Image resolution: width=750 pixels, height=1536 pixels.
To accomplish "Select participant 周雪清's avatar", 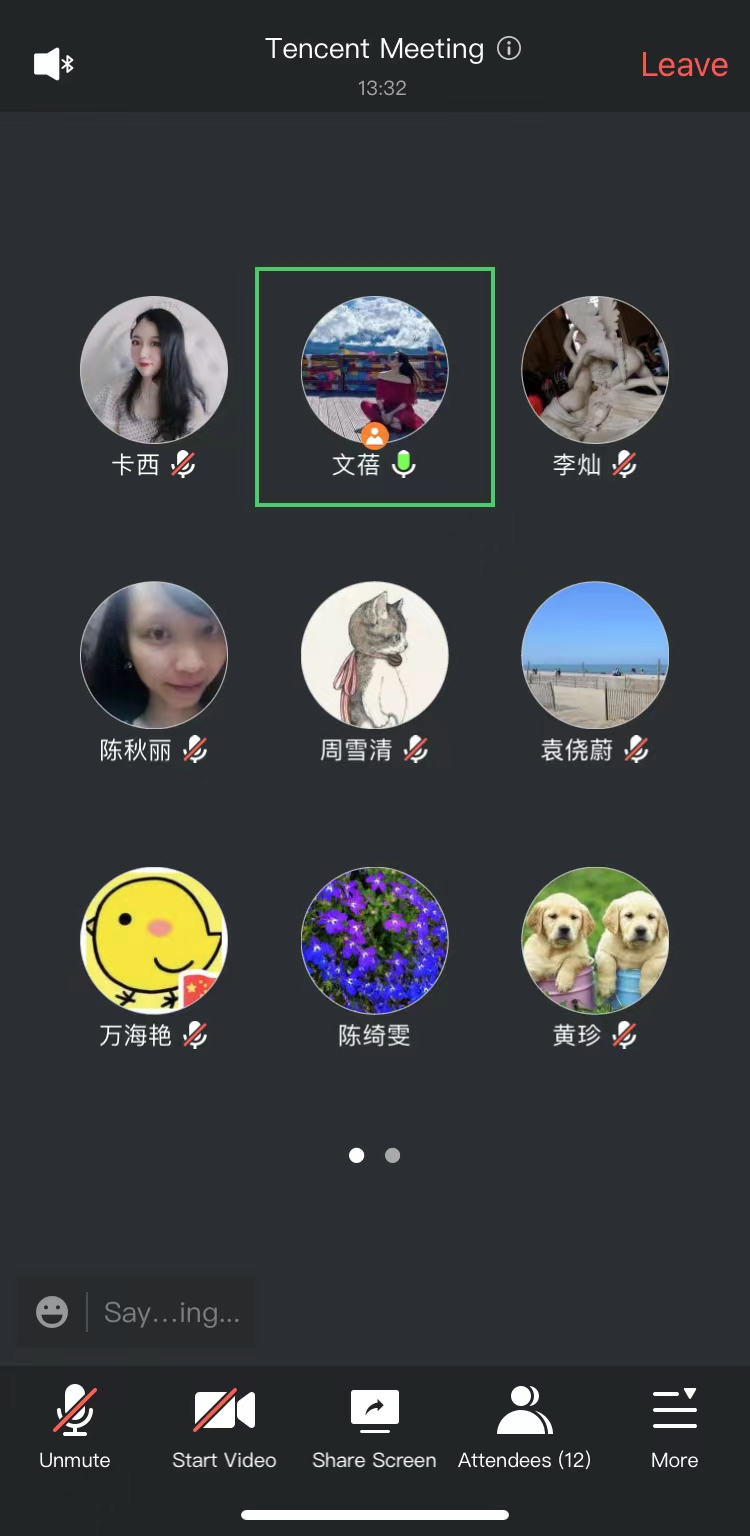I will [x=375, y=655].
